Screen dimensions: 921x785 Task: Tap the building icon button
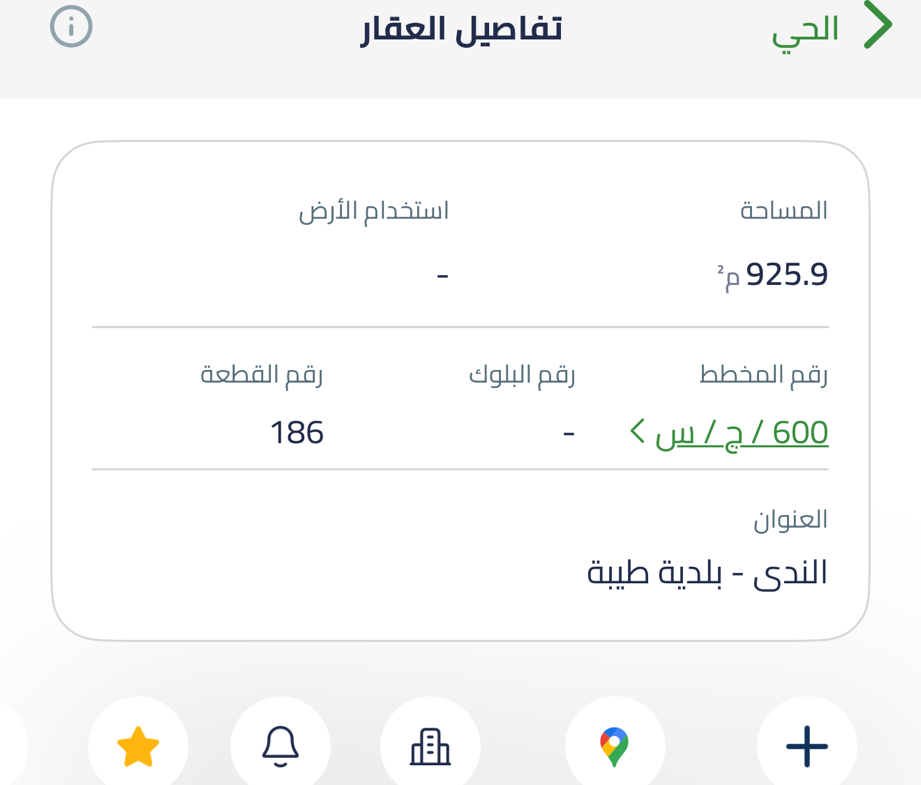tap(430, 746)
